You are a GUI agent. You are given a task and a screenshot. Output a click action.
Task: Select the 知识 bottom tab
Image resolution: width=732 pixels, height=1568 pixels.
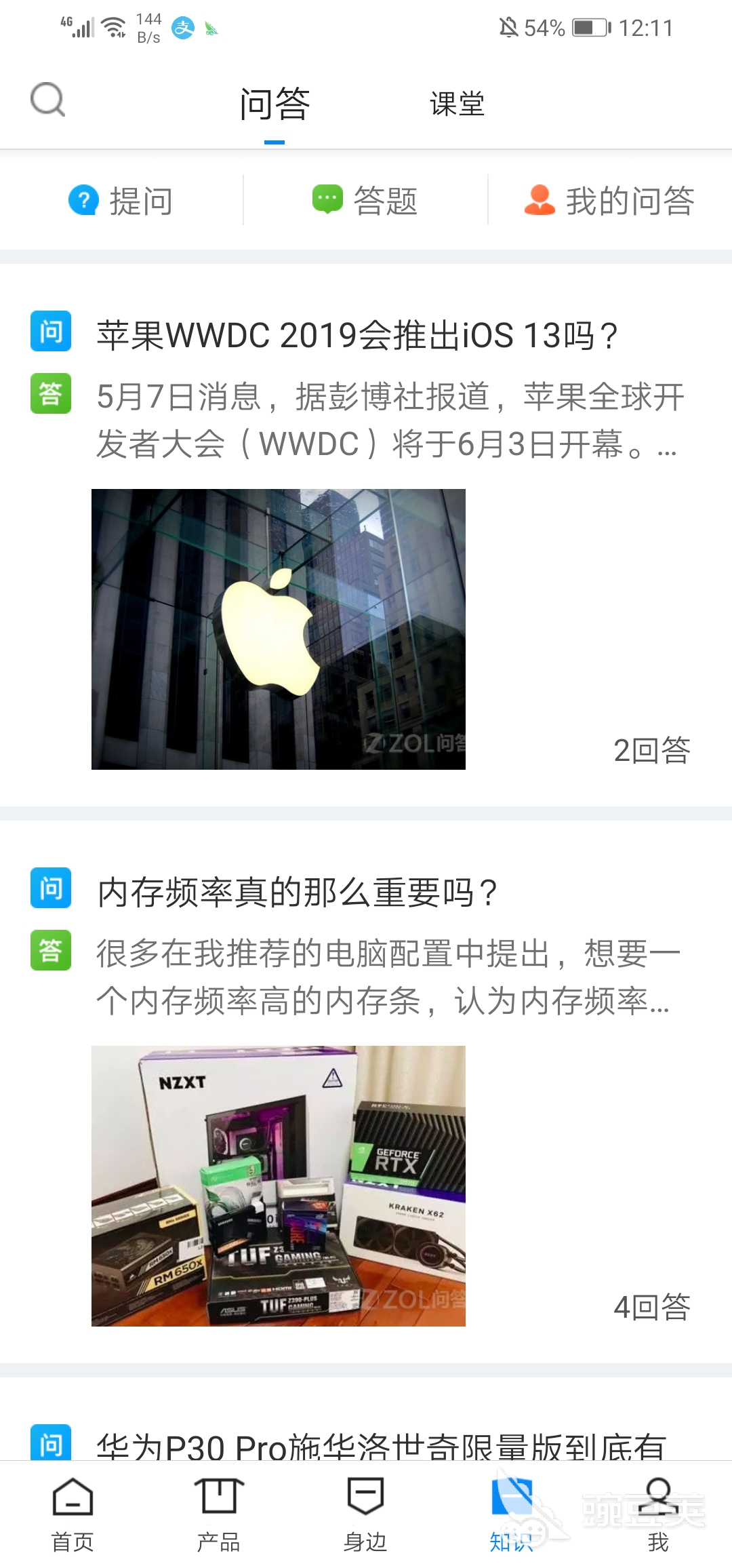(512, 1515)
